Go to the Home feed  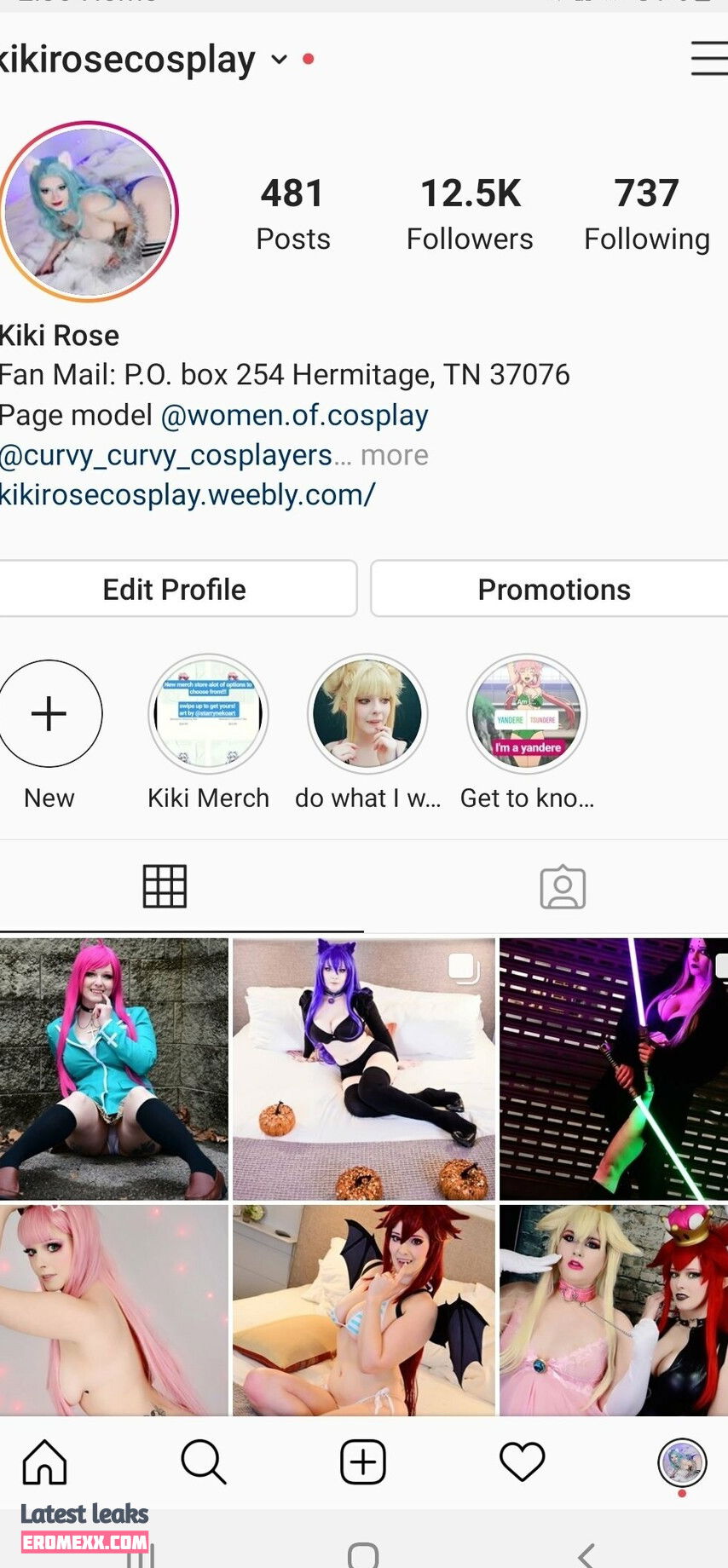(44, 1462)
